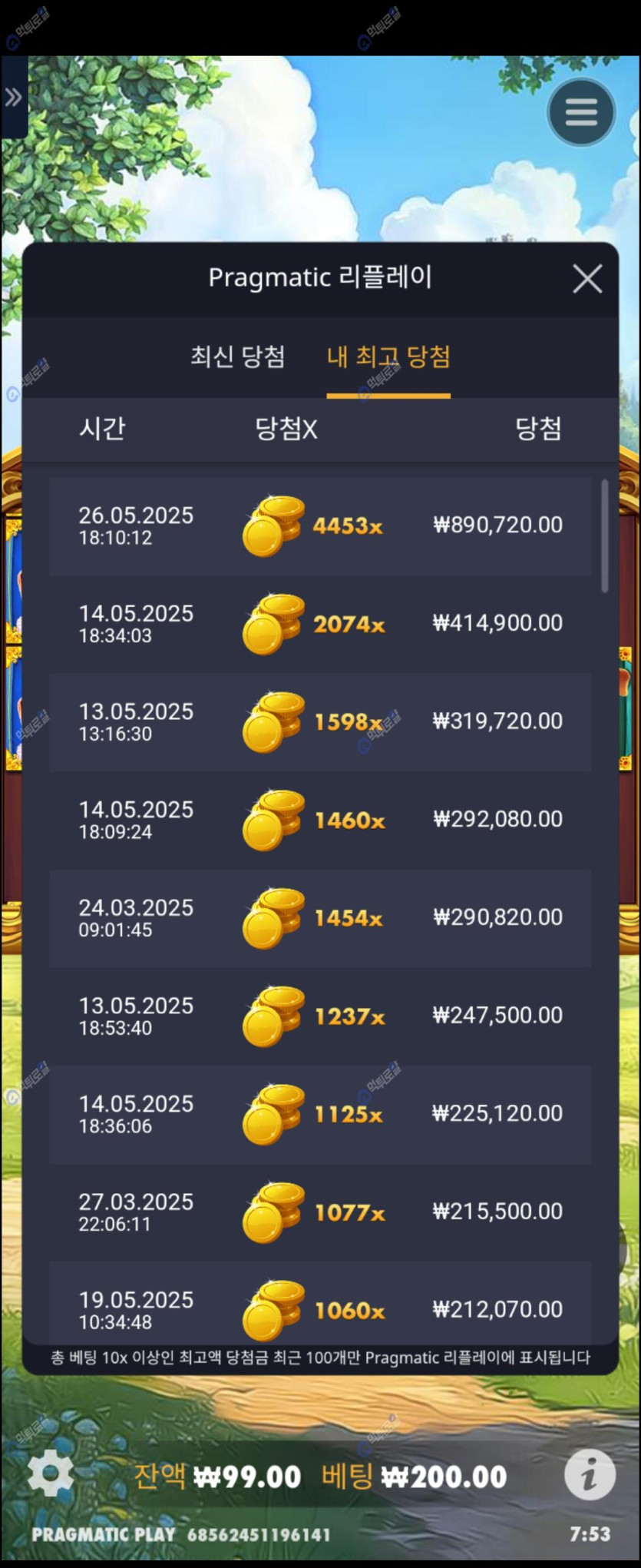Image resolution: width=641 pixels, height=1568 pixels.
Task: Open the hamburger menu button
Action: coord(581,112)
